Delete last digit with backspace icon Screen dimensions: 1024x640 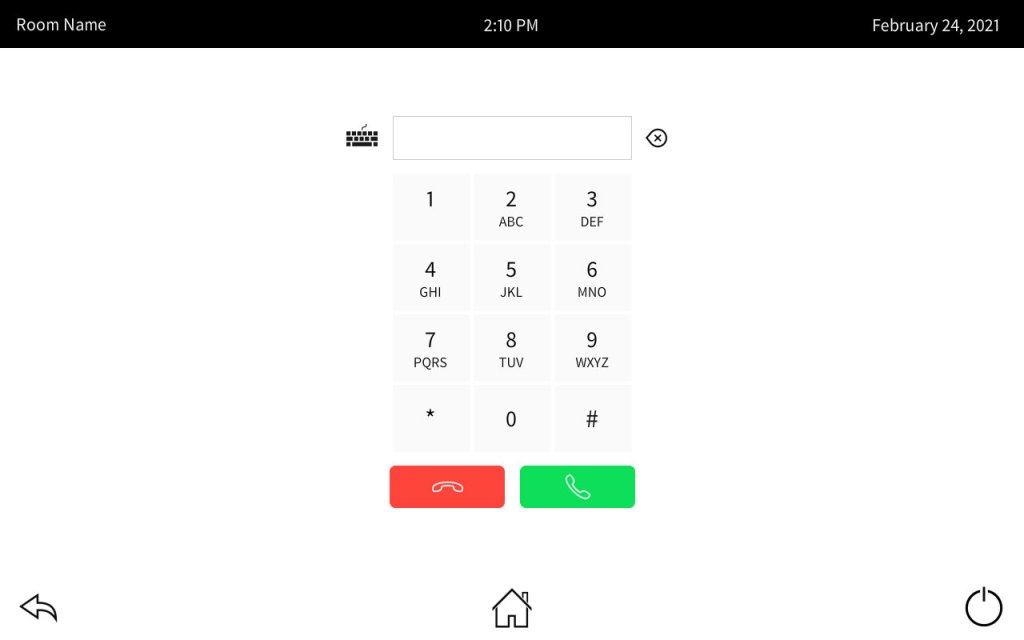point(656,138)
